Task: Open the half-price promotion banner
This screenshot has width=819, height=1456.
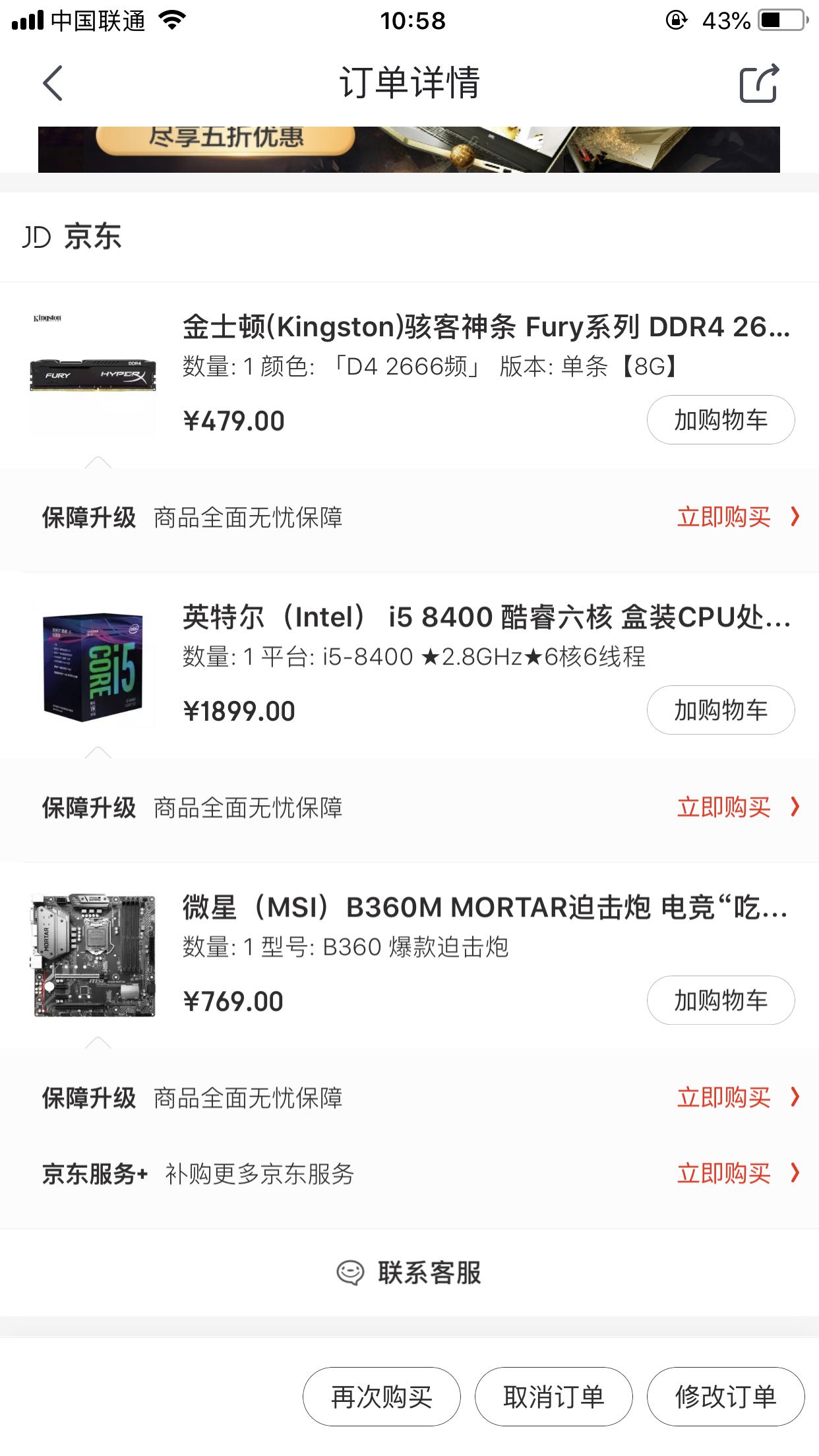Action: [x=409, y=149]
